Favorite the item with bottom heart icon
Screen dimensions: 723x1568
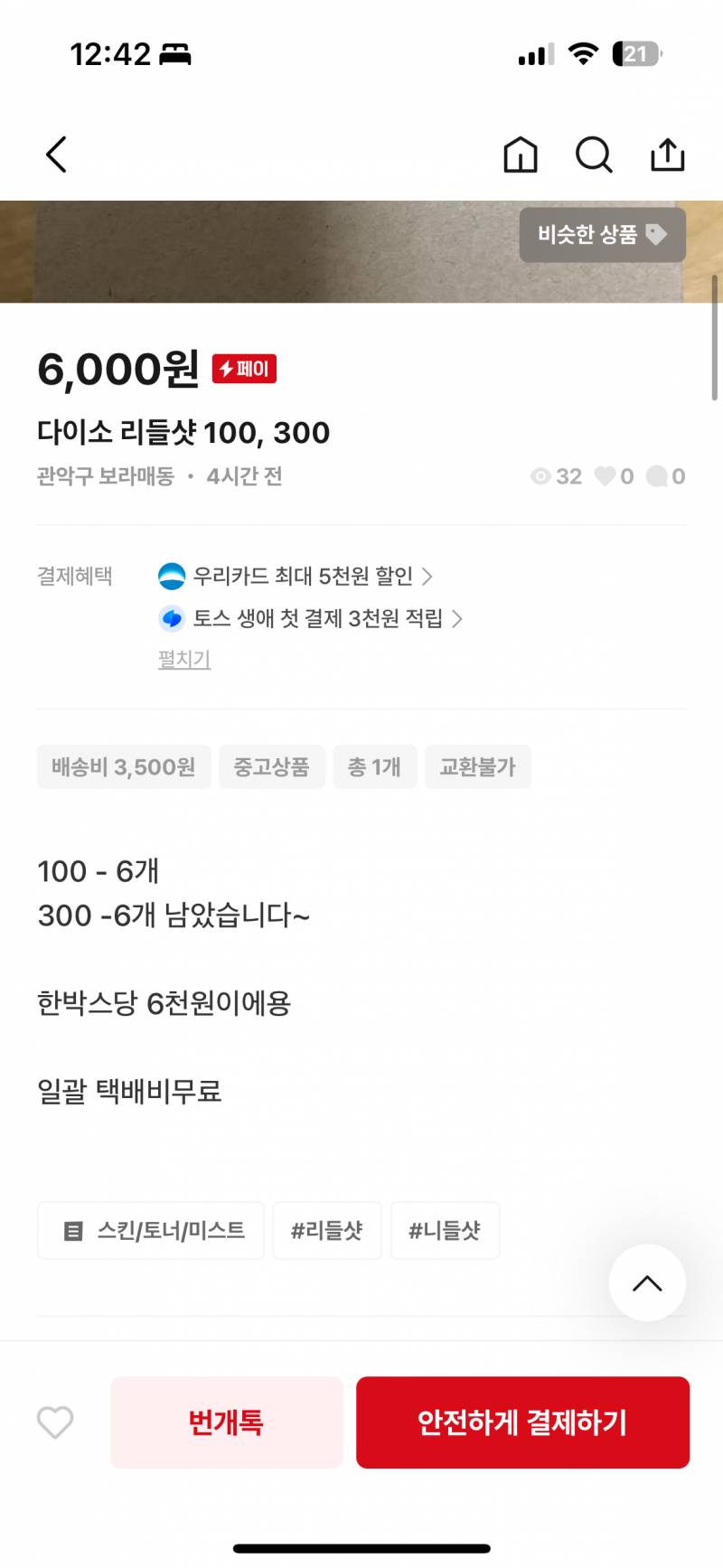(x=52, y=1422)
